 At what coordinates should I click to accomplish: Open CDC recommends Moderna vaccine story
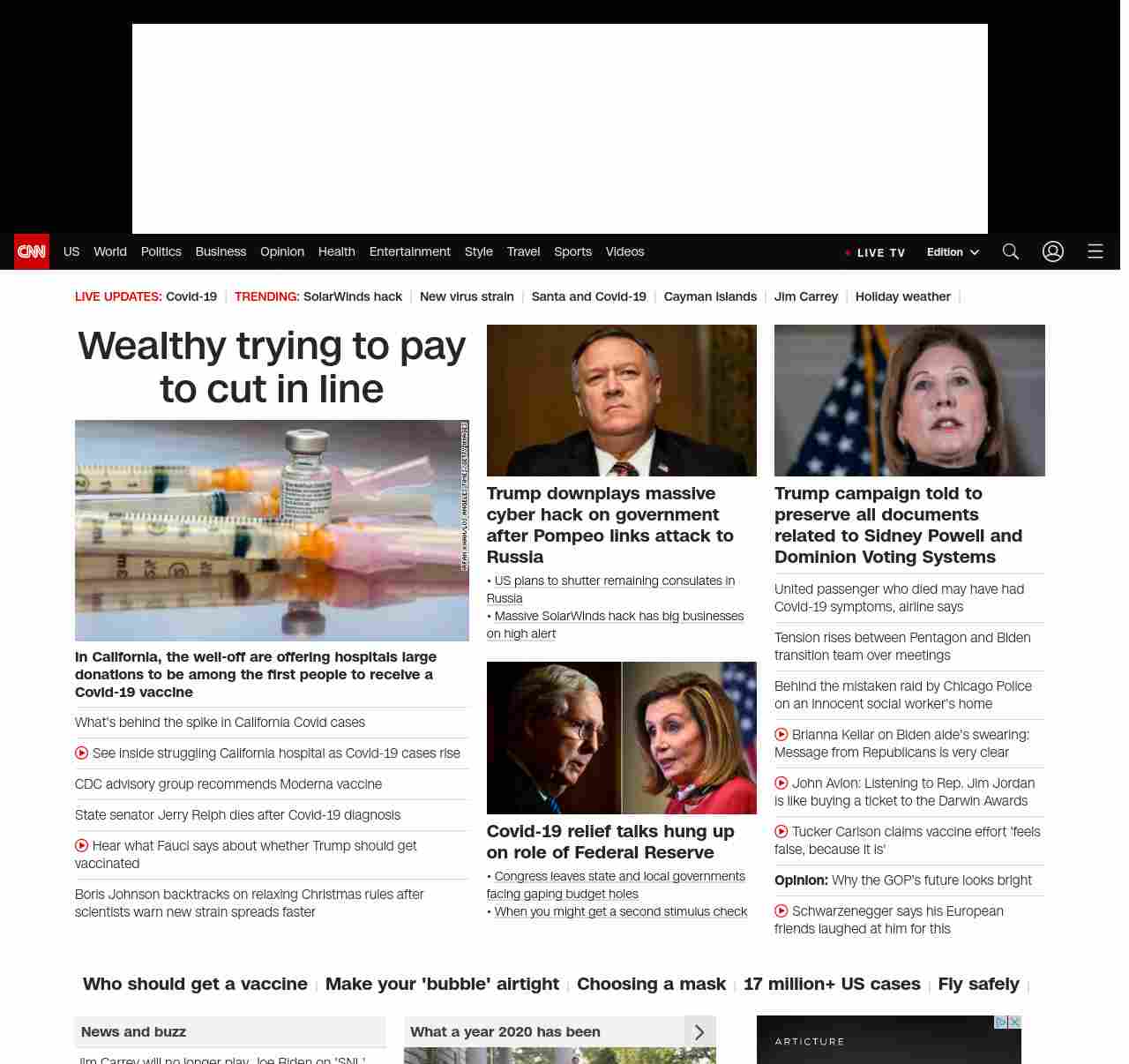coord(228,783)
